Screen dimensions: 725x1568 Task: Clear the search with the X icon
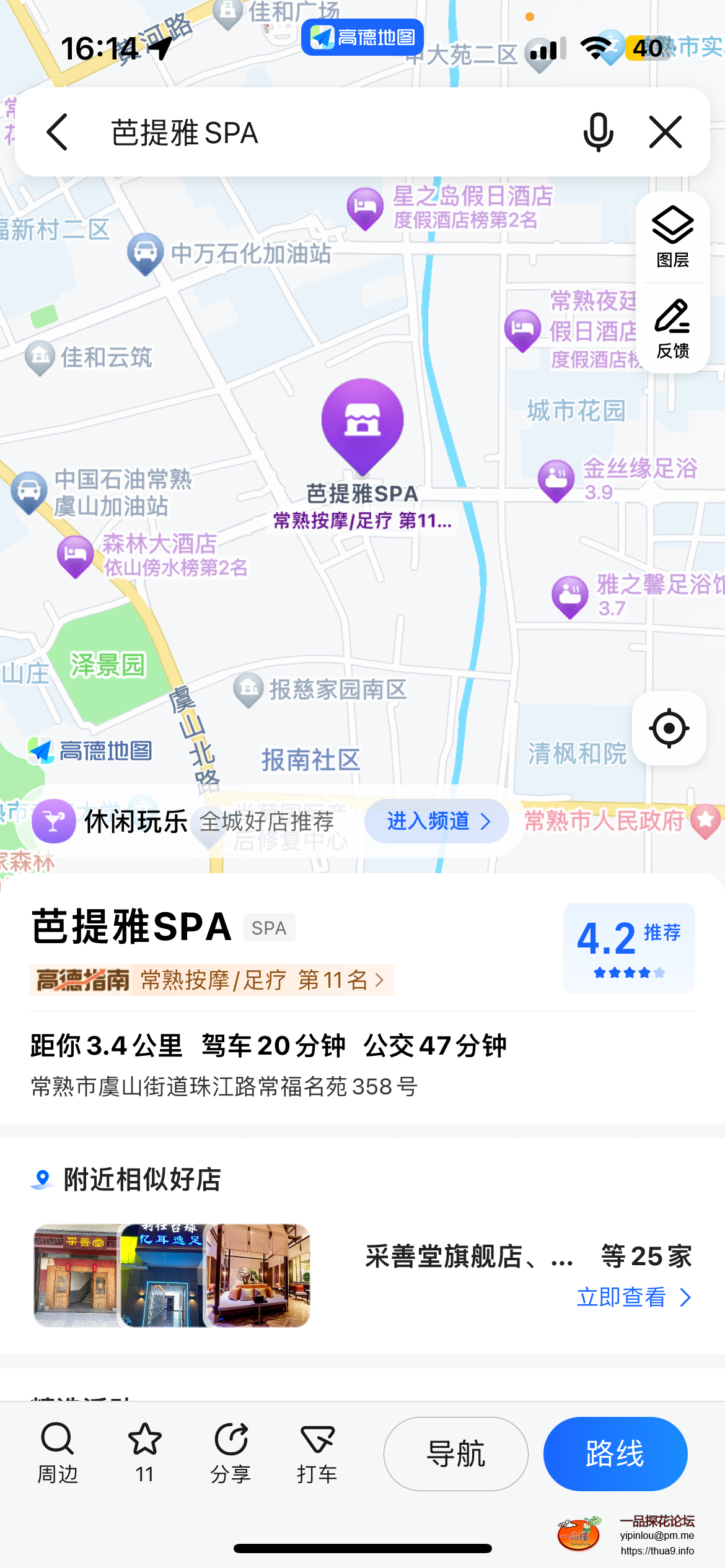(666, 132)
